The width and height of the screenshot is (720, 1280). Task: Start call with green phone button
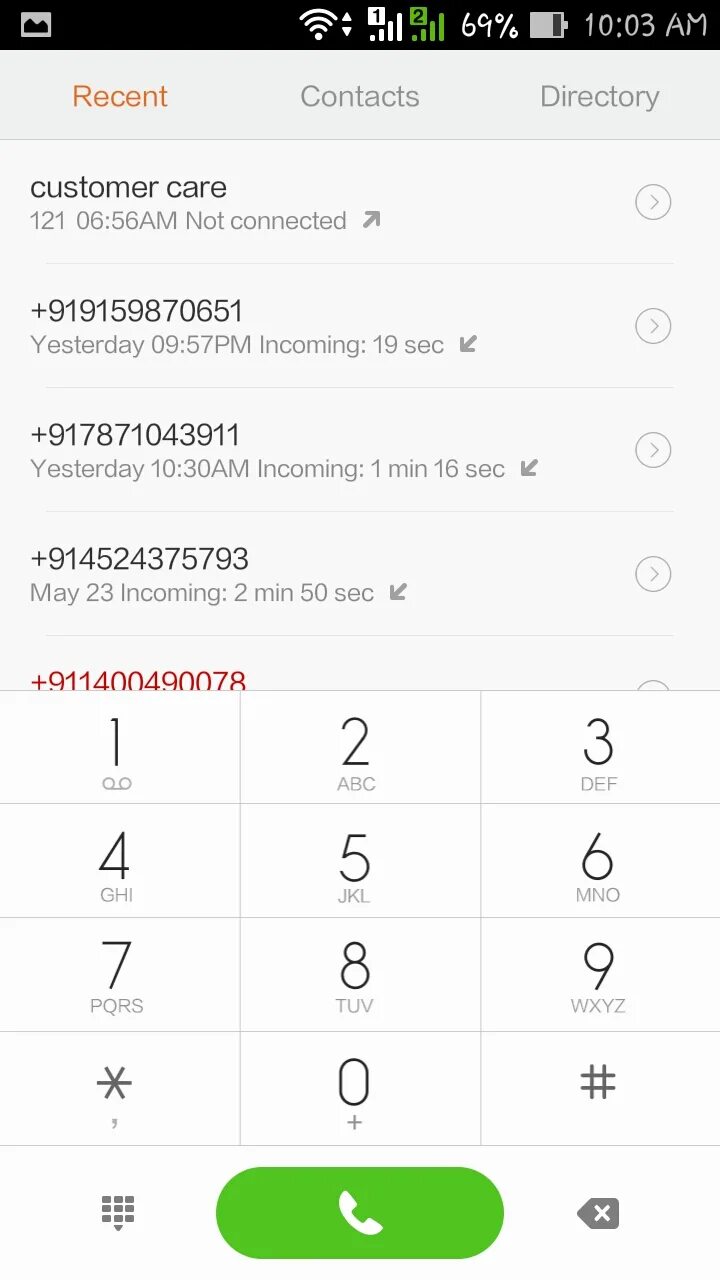click(x=360, y=1213)
